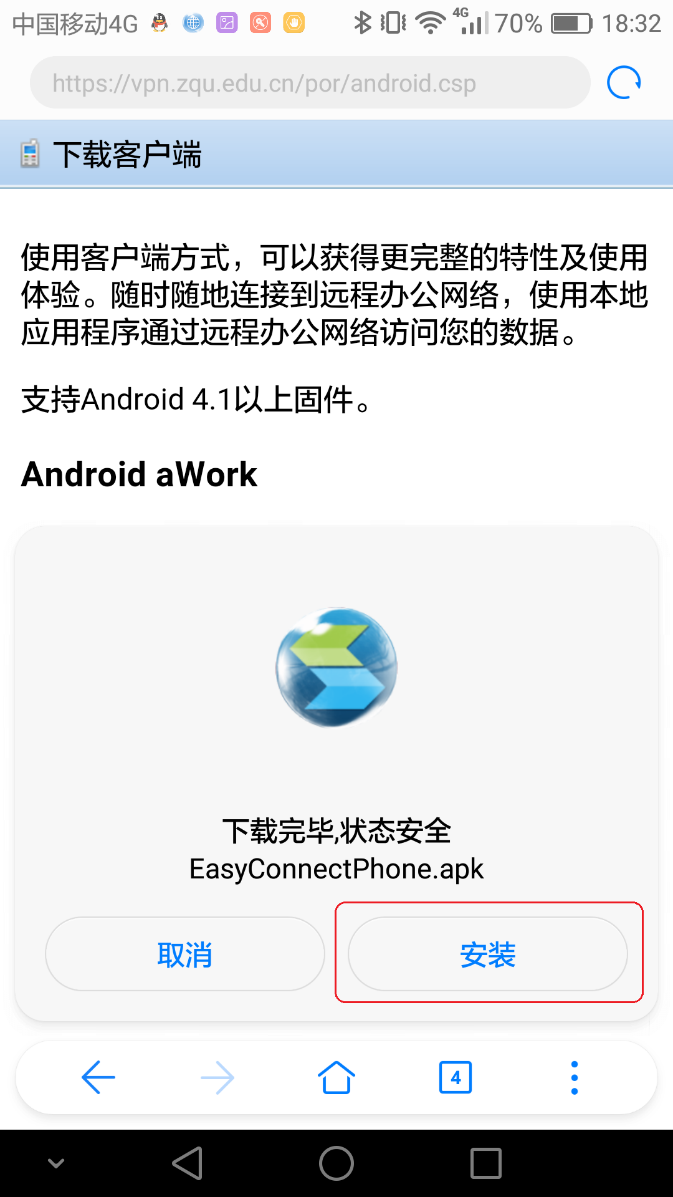Screen dimensions: 673x1197
Task: Open the tab switcher showing 4 tabs
Action: tap(455, 1077)
